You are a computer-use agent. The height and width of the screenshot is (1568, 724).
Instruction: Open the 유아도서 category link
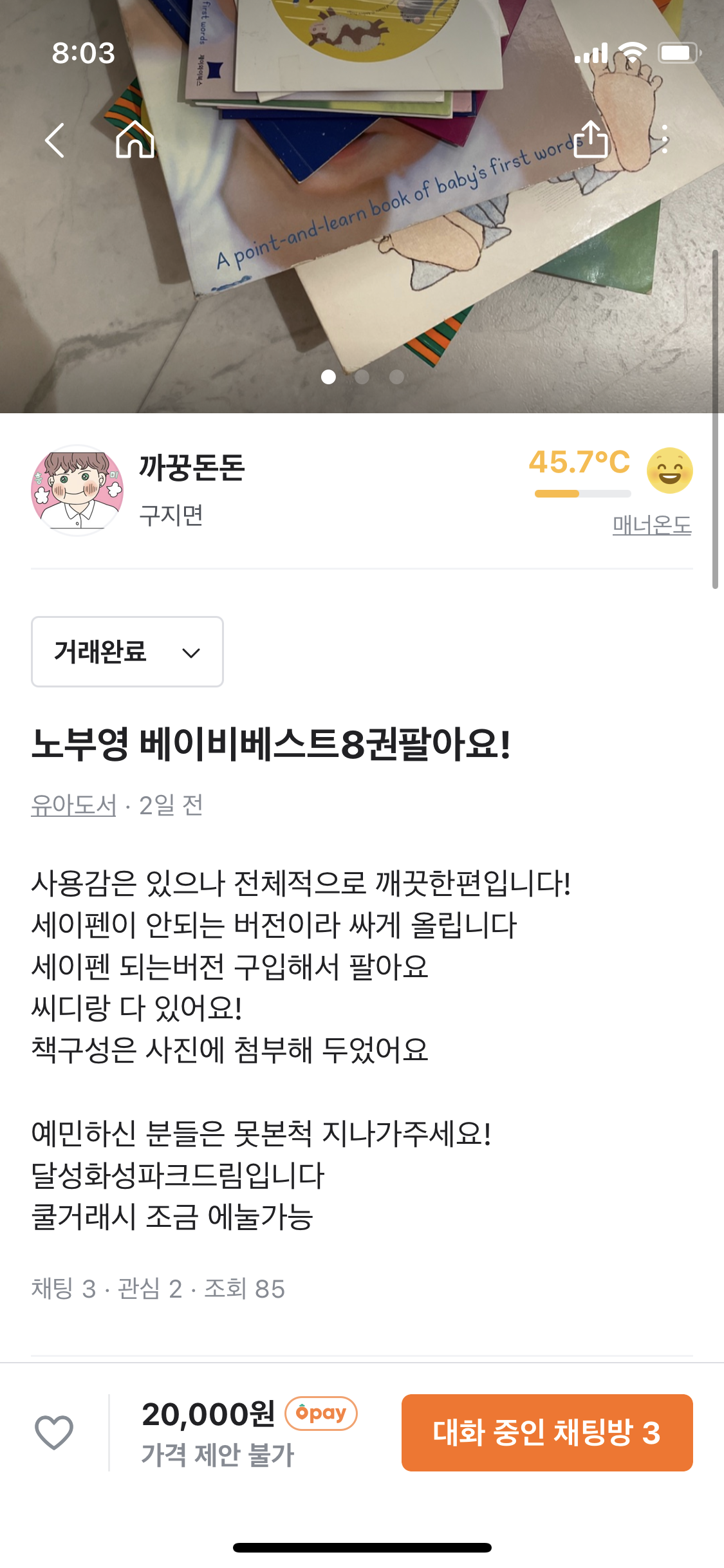(x=73, y=805)
